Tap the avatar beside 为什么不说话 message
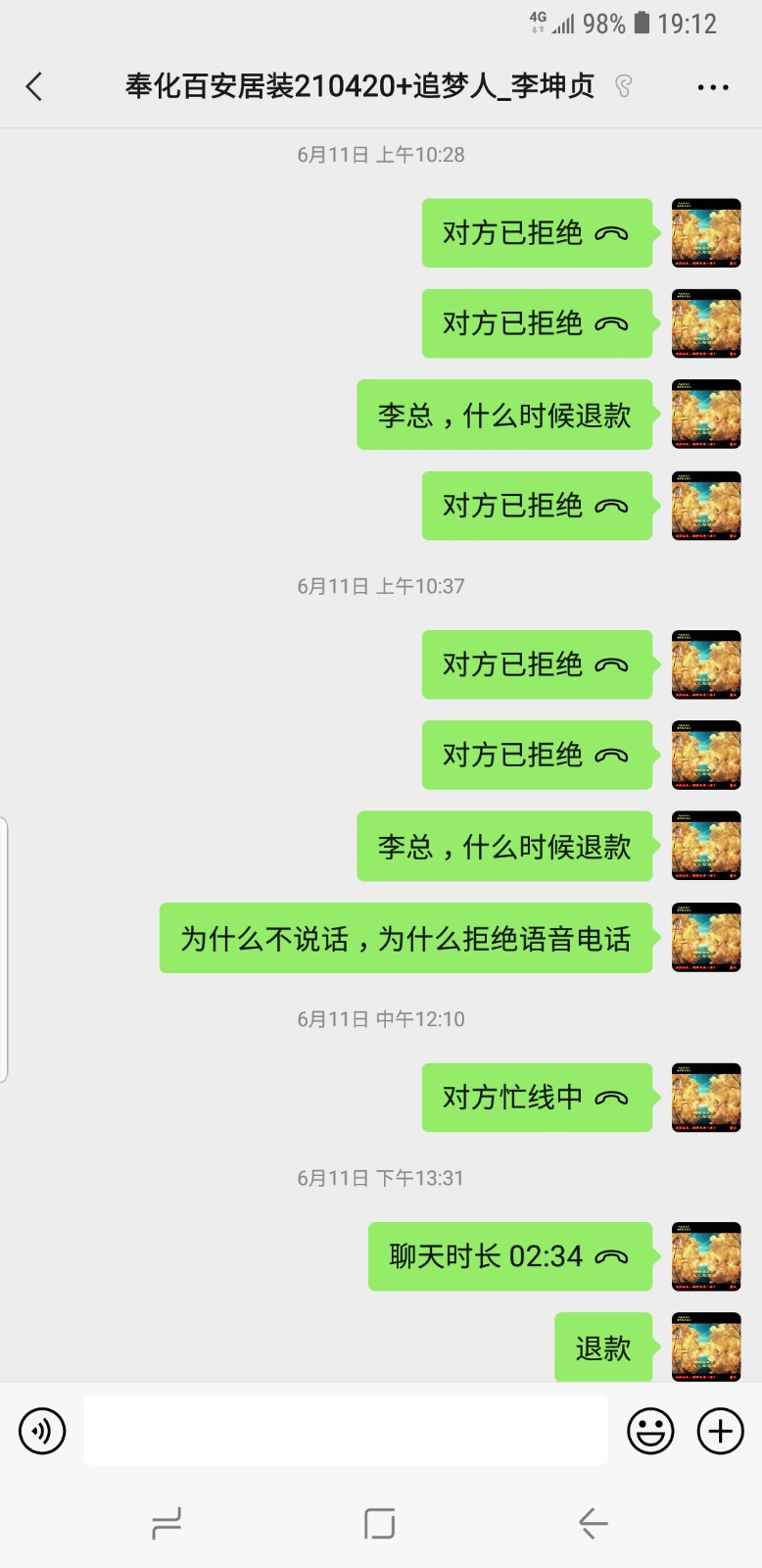Screen dimensions: 762x1568 [706, 938]
